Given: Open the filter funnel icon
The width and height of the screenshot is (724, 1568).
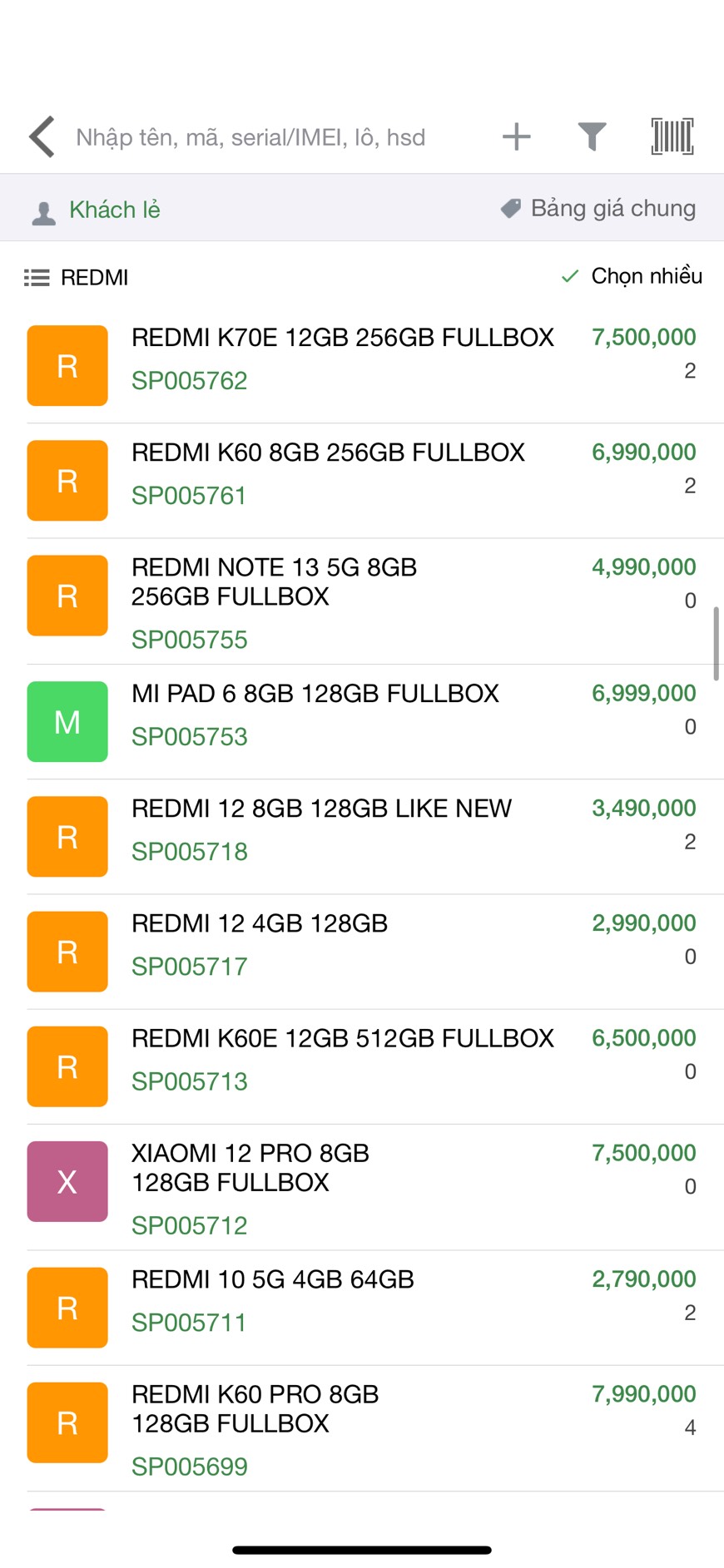Looking at the screenshot, I should coord(592,136).
